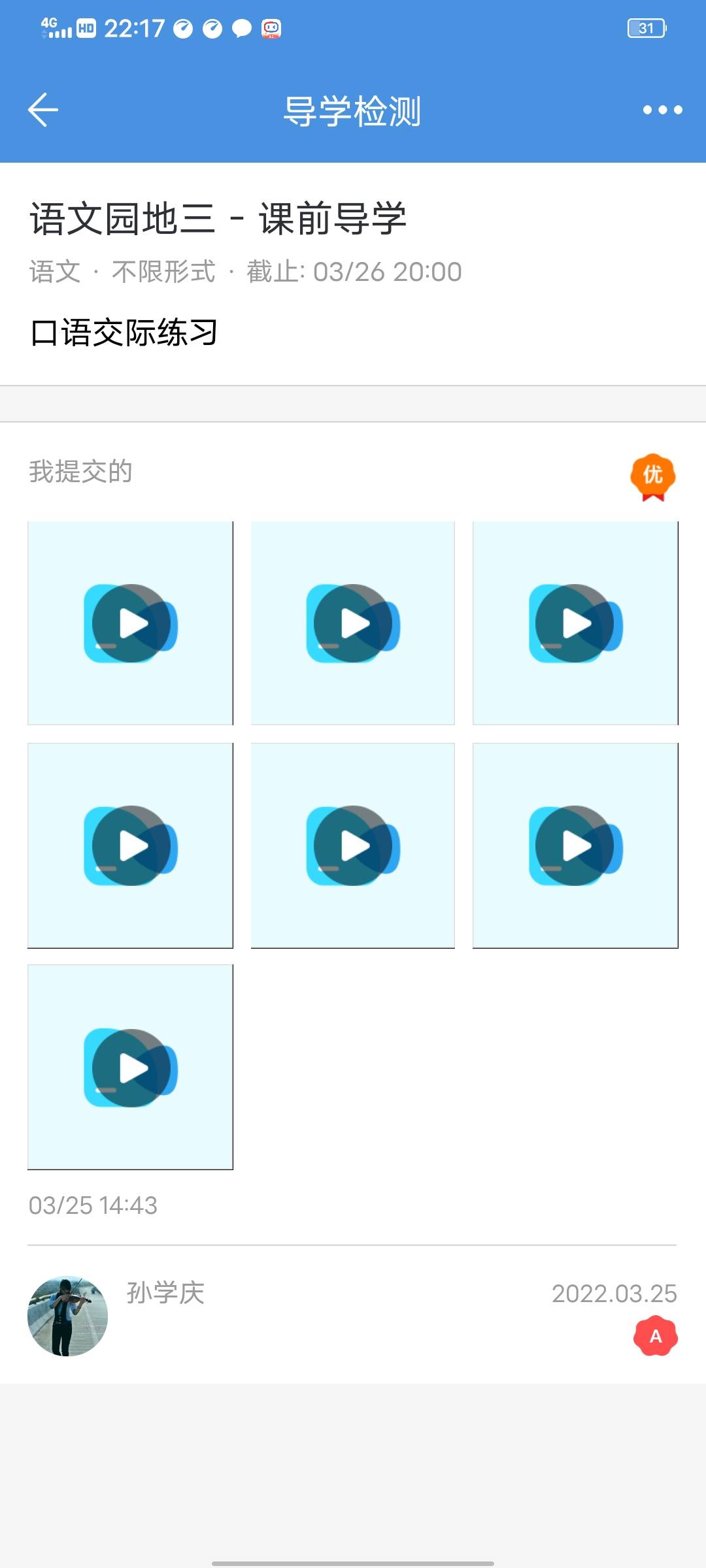The image size is (706, 1568).
Task: Play the first video in the submission grid
Action: (x=130, y=623)
